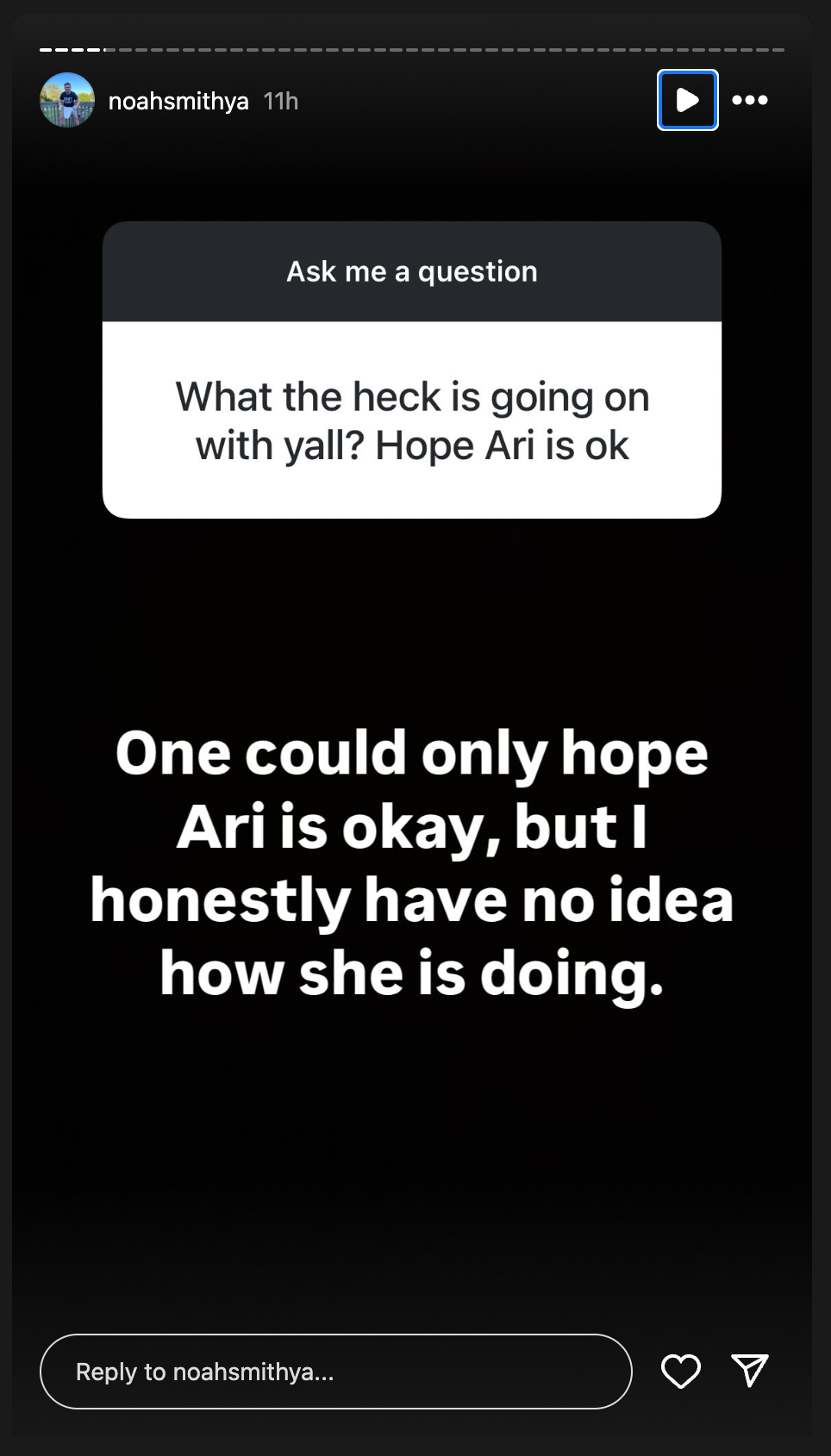Focus the Reply to noahsmithya field

tap(336, 1371)
